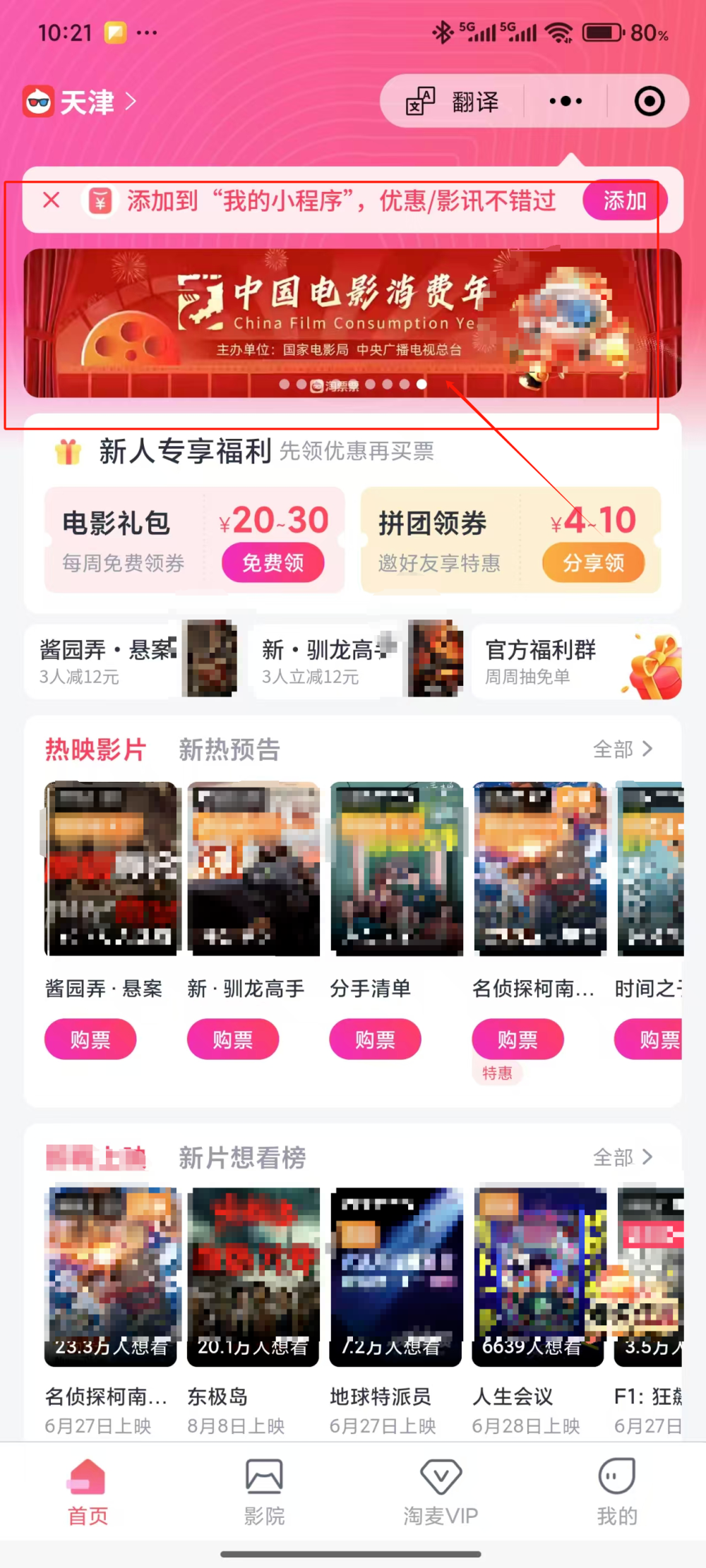The width and height of the screenshot is (706, 1568).
Task: Open the 东极岛 movie poster thumbnail
Action: tap(252, 1277)
